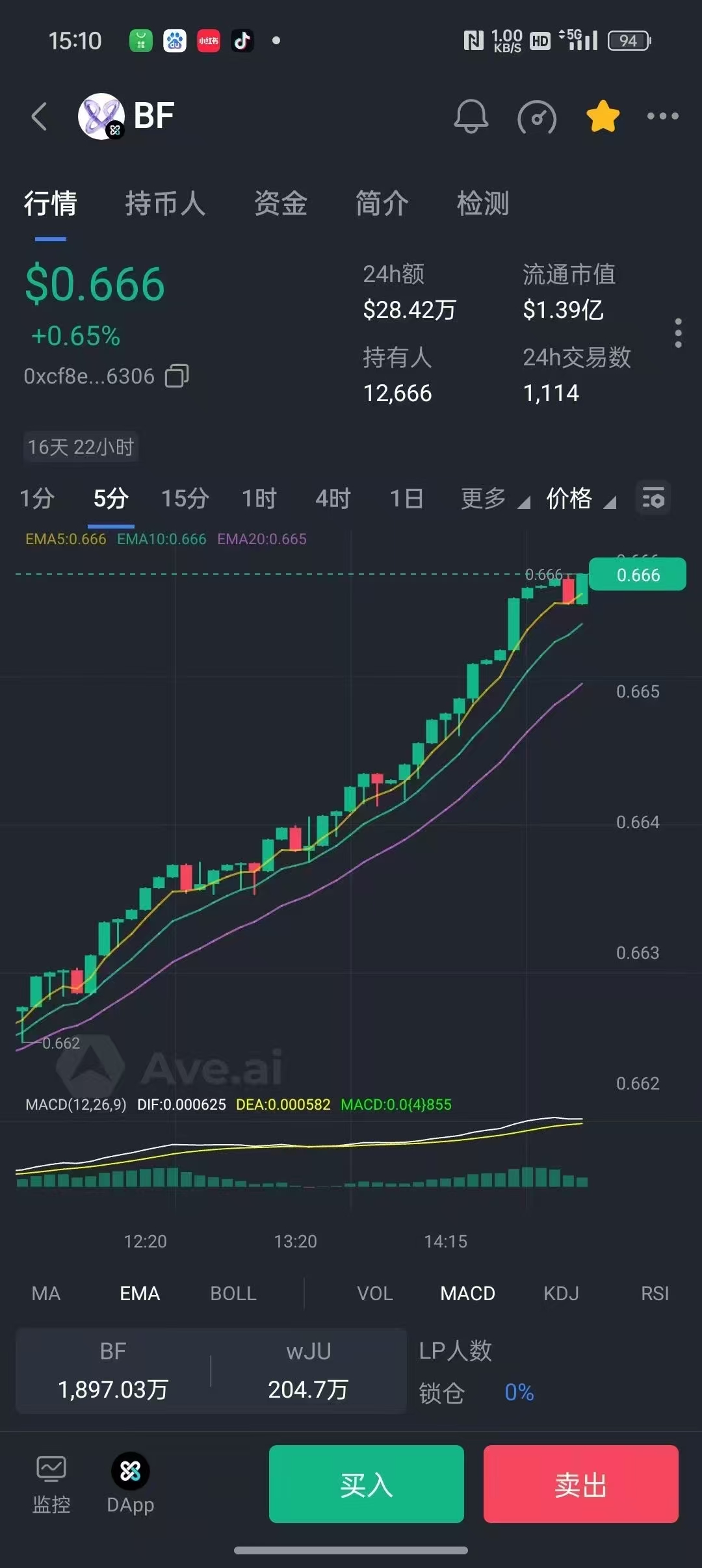
Task: Remove BF from favorites via star
Action: [603, 117]
